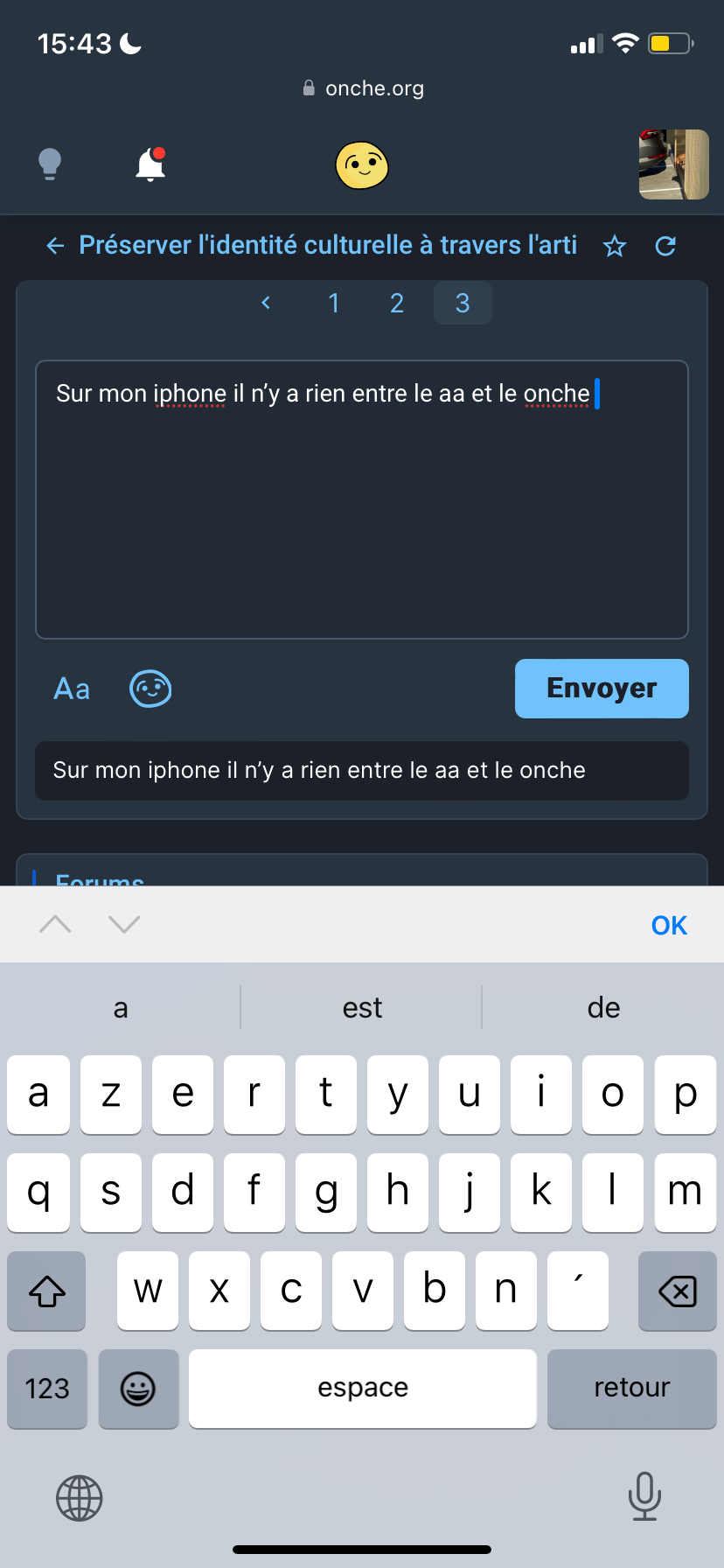Select the "est" keyboard suggestion
This screenshot has height=1568, width=724.
(x=362, y=1008)
